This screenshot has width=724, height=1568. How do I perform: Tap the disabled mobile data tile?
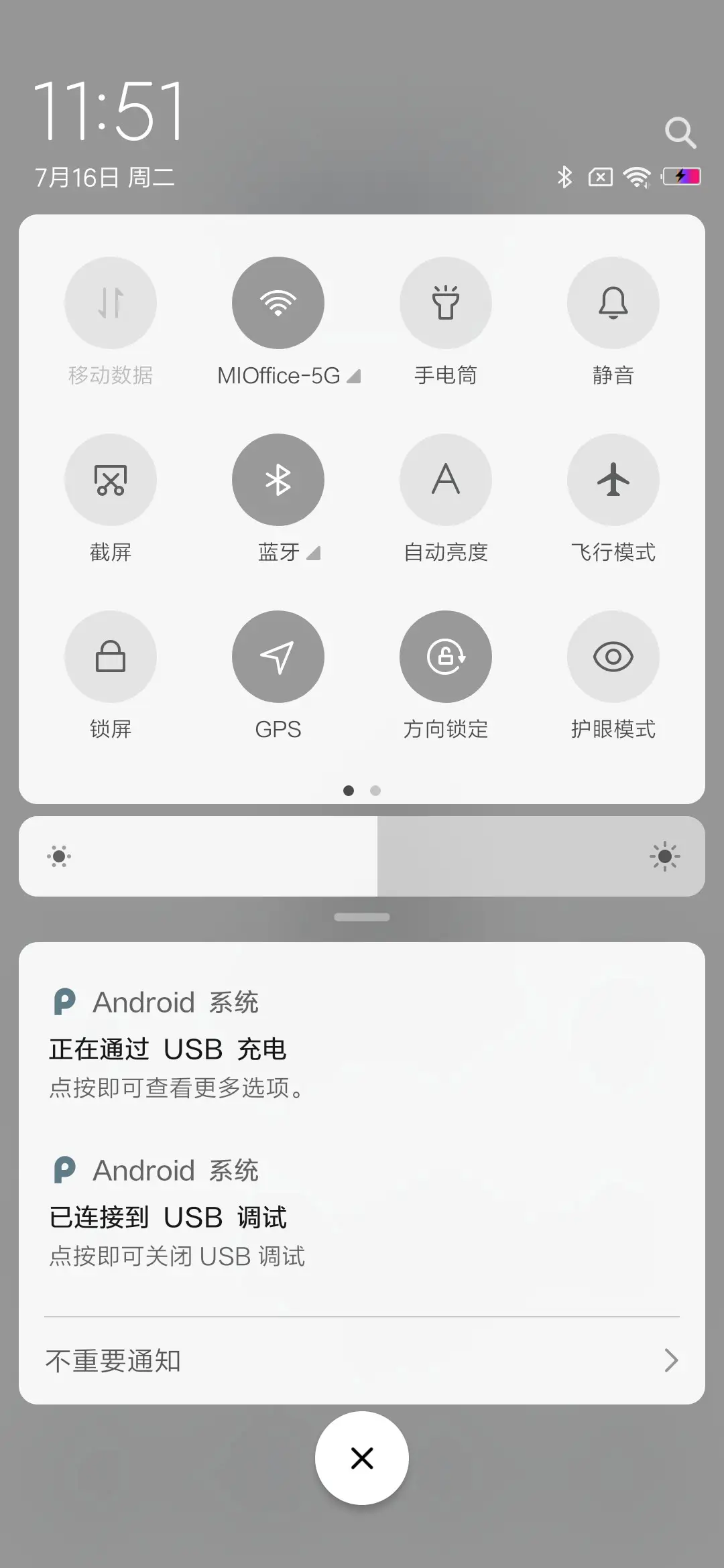[111, 303]
